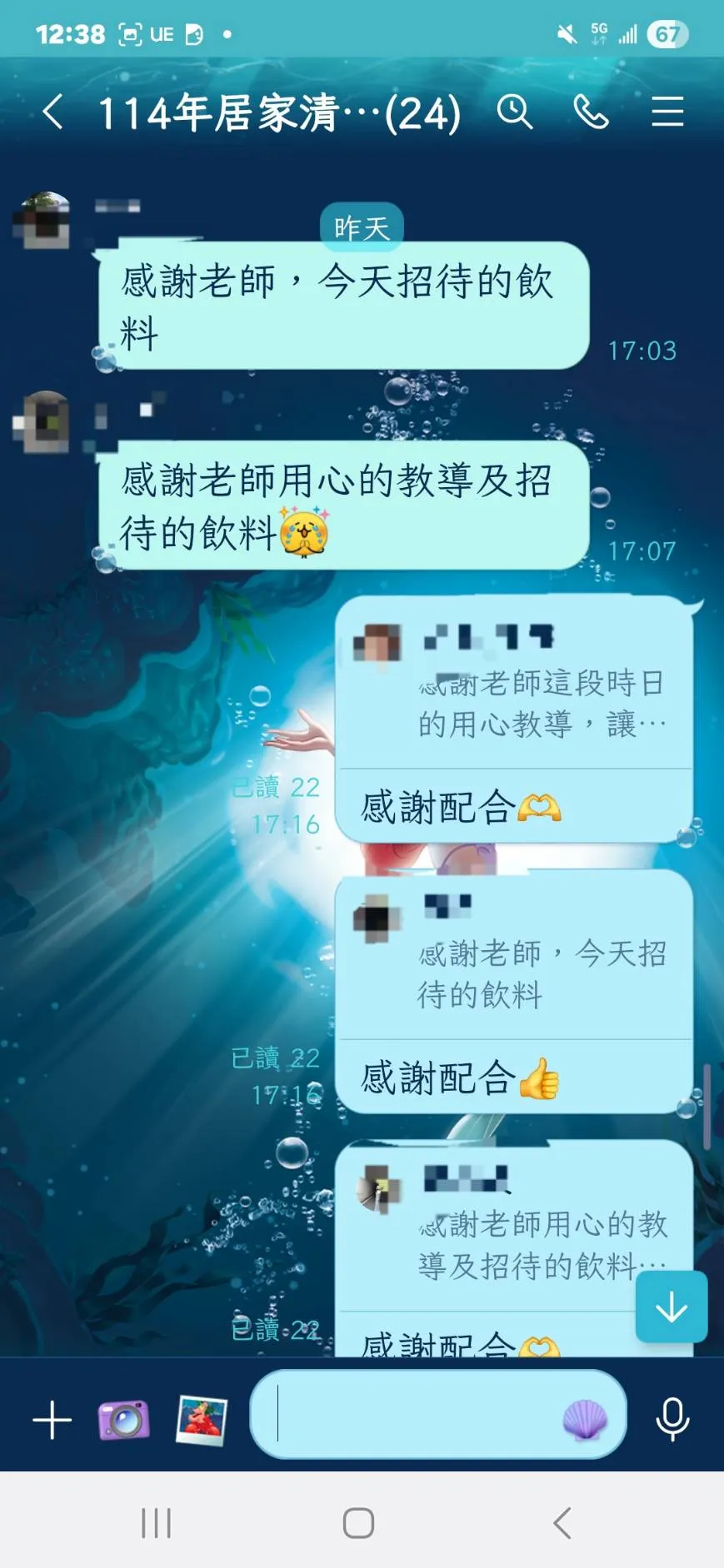The image size is (724, 1568).
Task: Search within this chat
Action: point(514,112)
